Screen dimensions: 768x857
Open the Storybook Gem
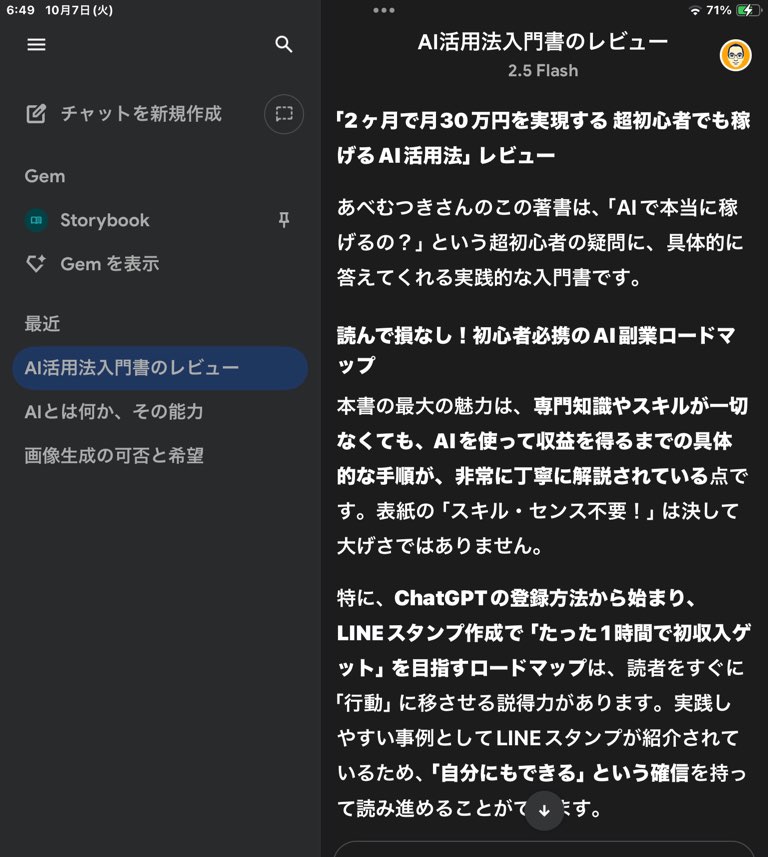coord(104,220)
